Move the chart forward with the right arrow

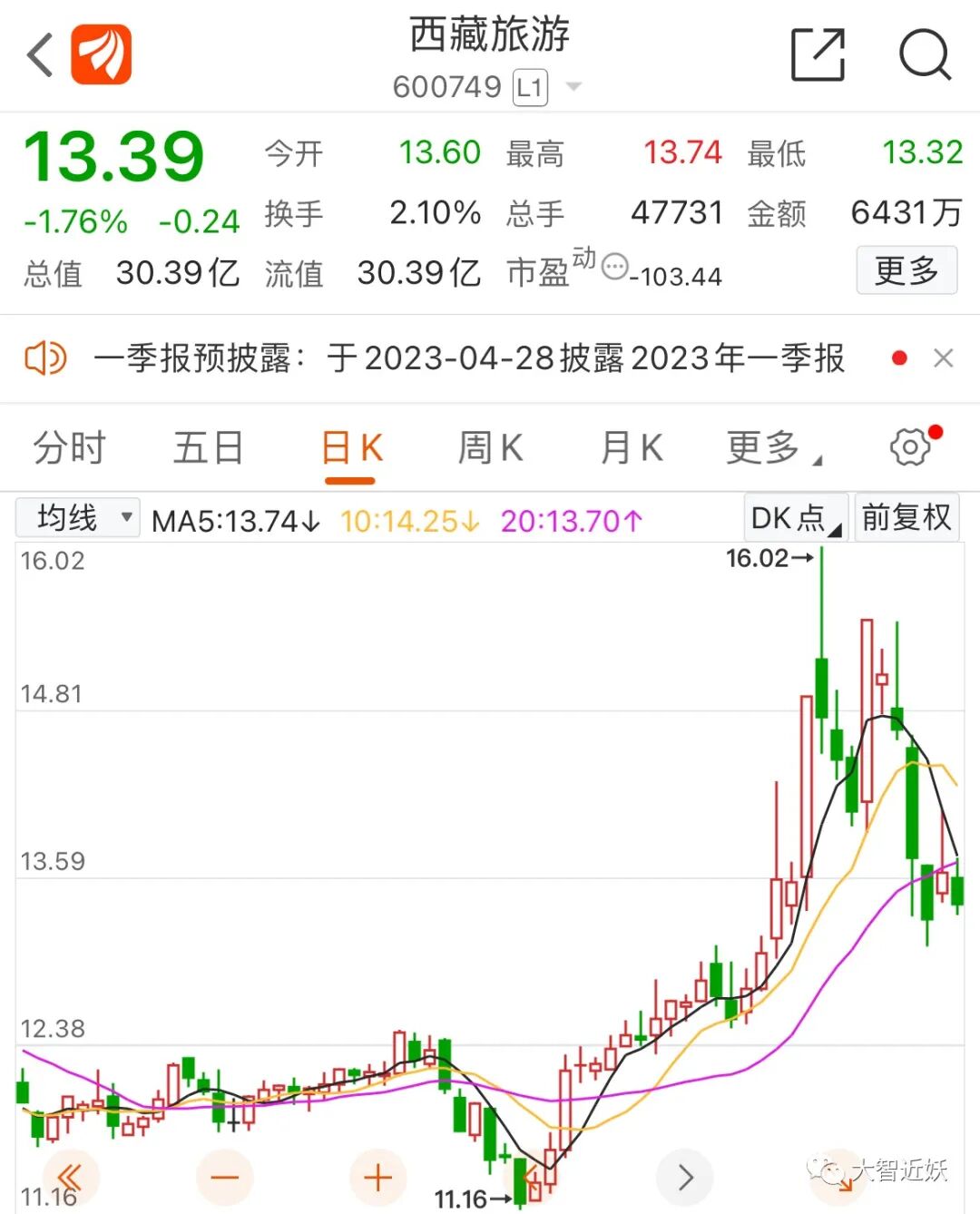(685, 1178)
